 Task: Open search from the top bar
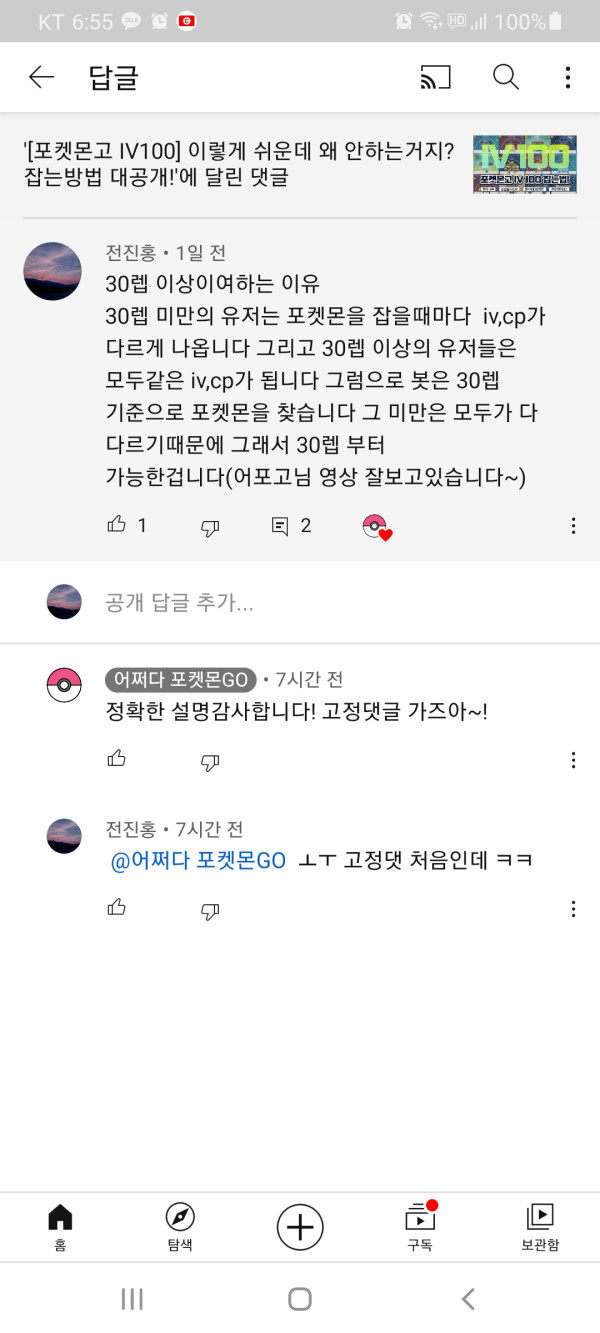coord(506,77)
